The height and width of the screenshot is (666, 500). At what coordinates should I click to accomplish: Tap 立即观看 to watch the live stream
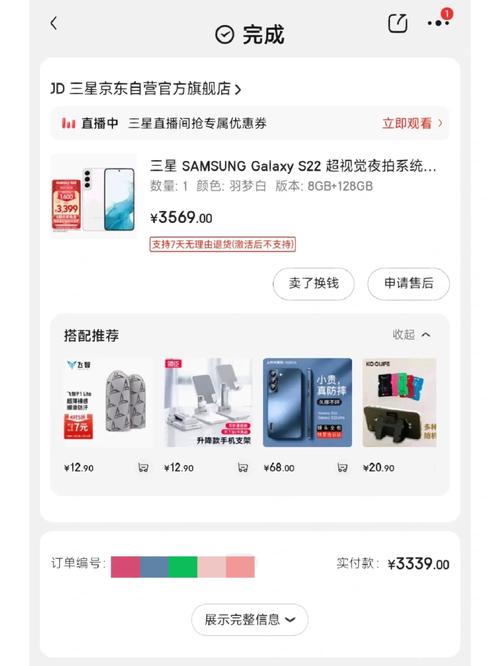(x=412, y=123)
